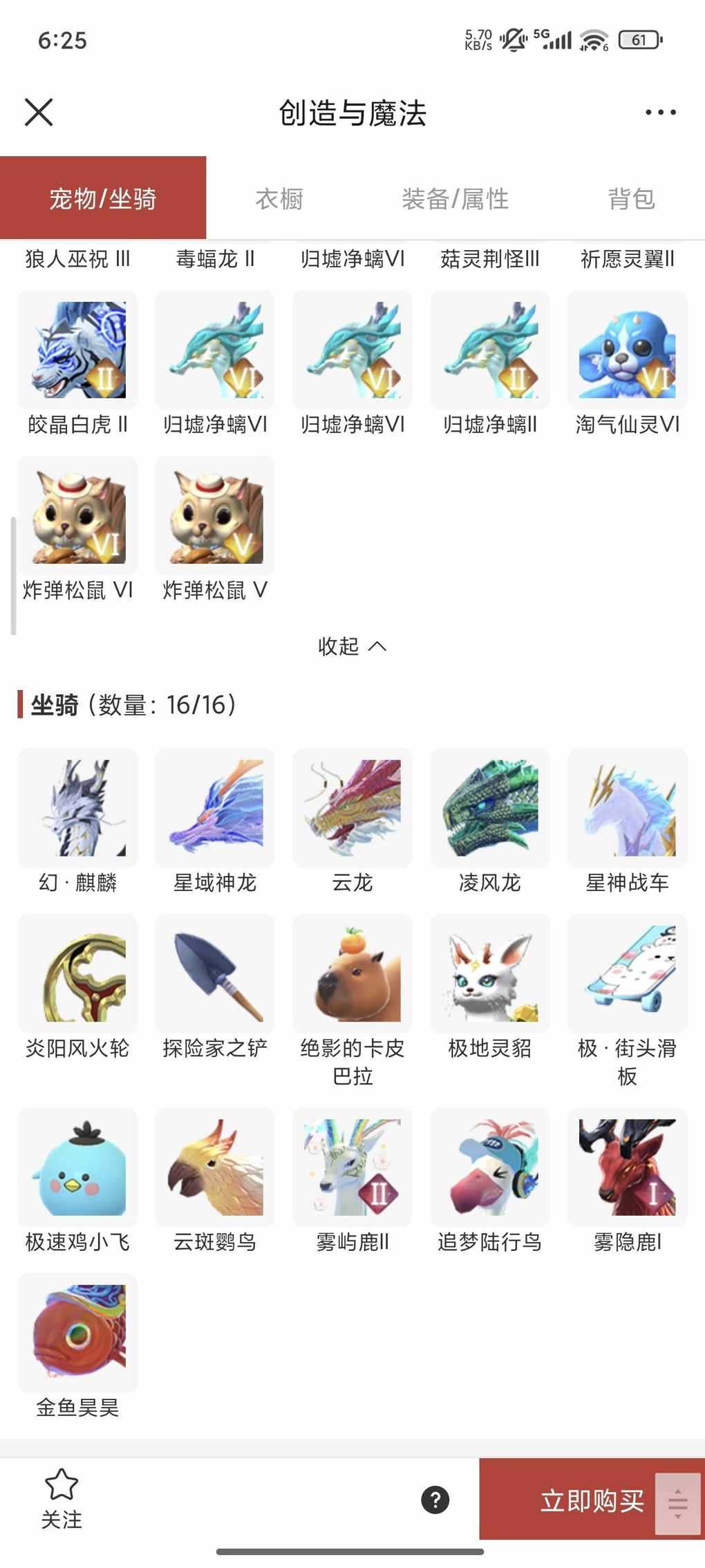Select the 云龙 mount tile
Screen dimensions: 705x1568
352,808
